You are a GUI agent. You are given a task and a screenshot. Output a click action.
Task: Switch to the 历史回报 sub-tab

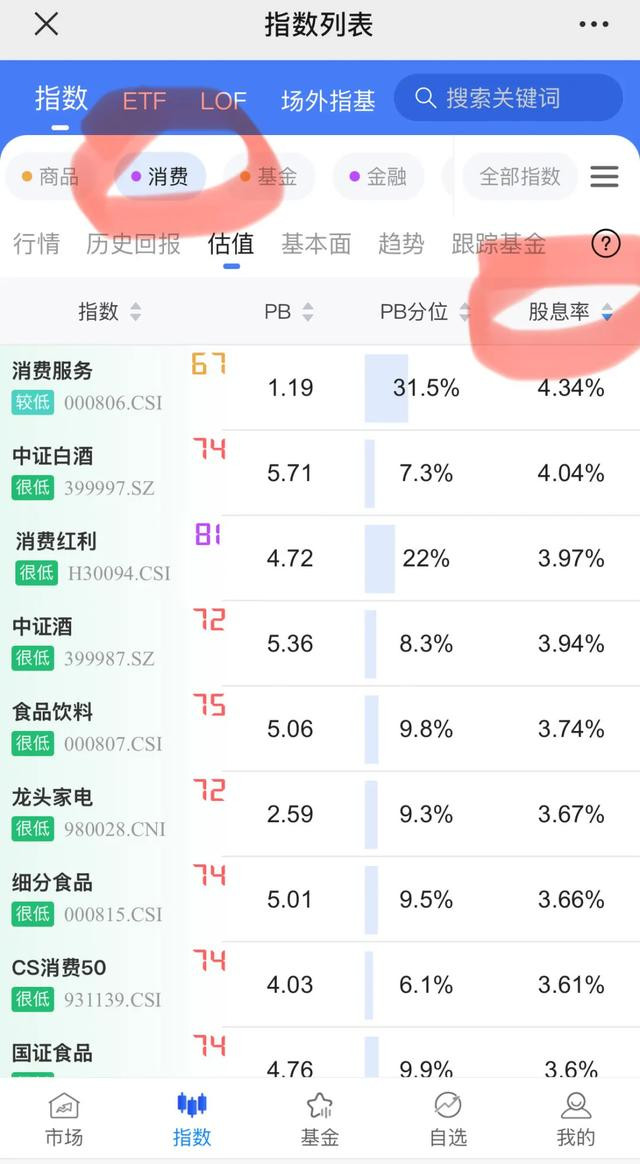point(134,243)
